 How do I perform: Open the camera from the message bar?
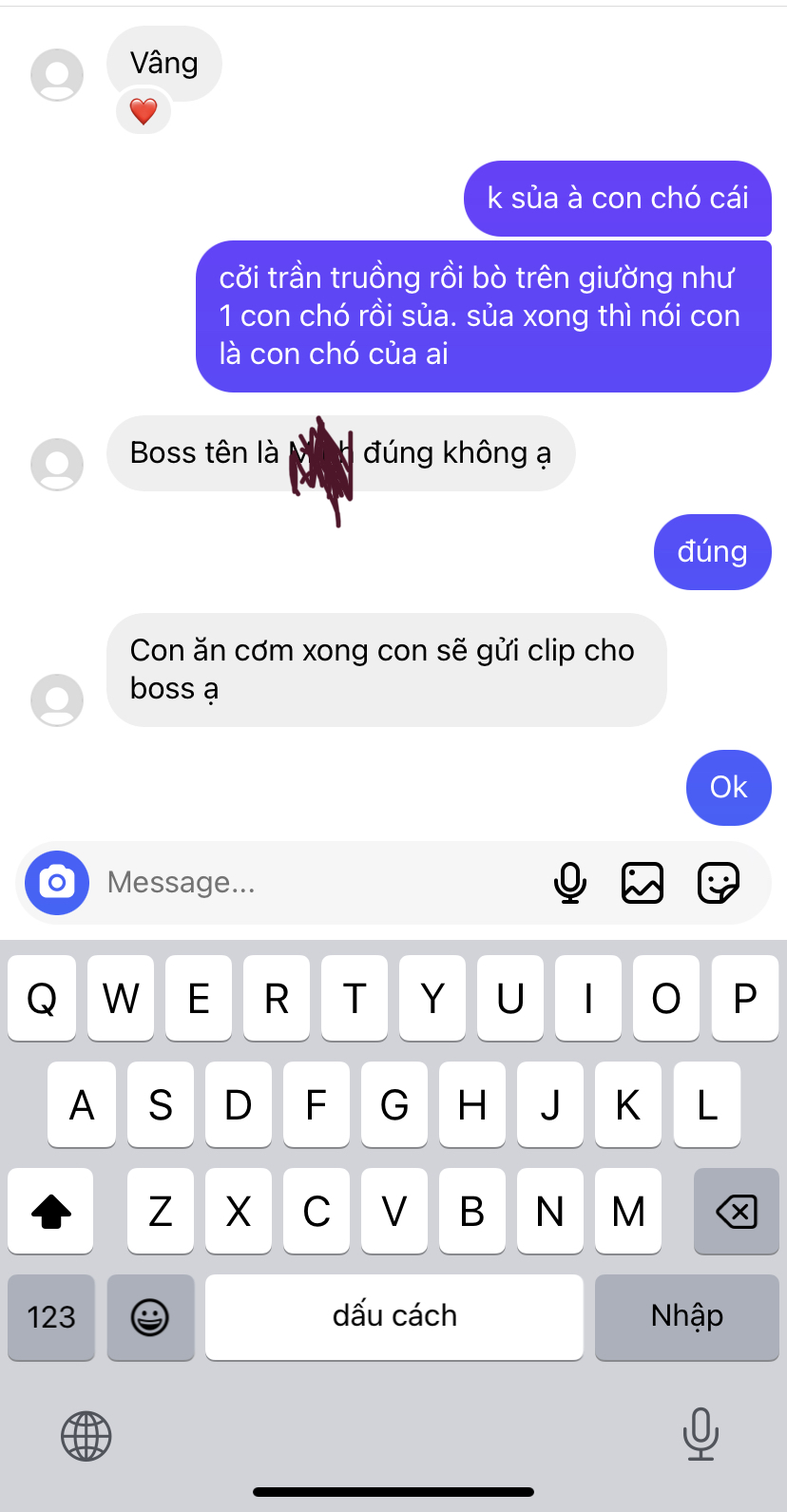(x=57, y=883)
